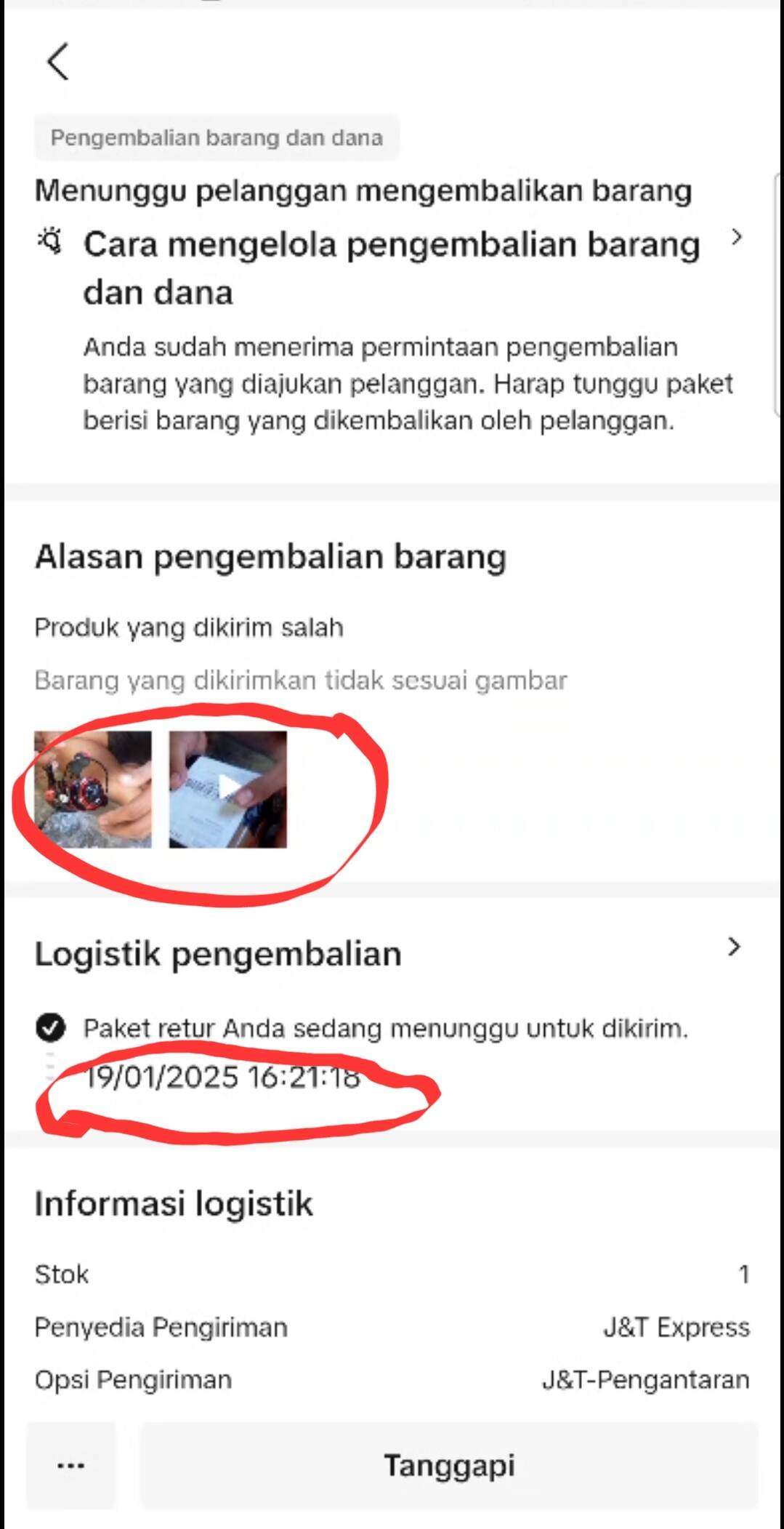Open Cara mengelola pengembalian barang dan dana guide
The height and width of the screenshot is (1529, 784).
392,268
